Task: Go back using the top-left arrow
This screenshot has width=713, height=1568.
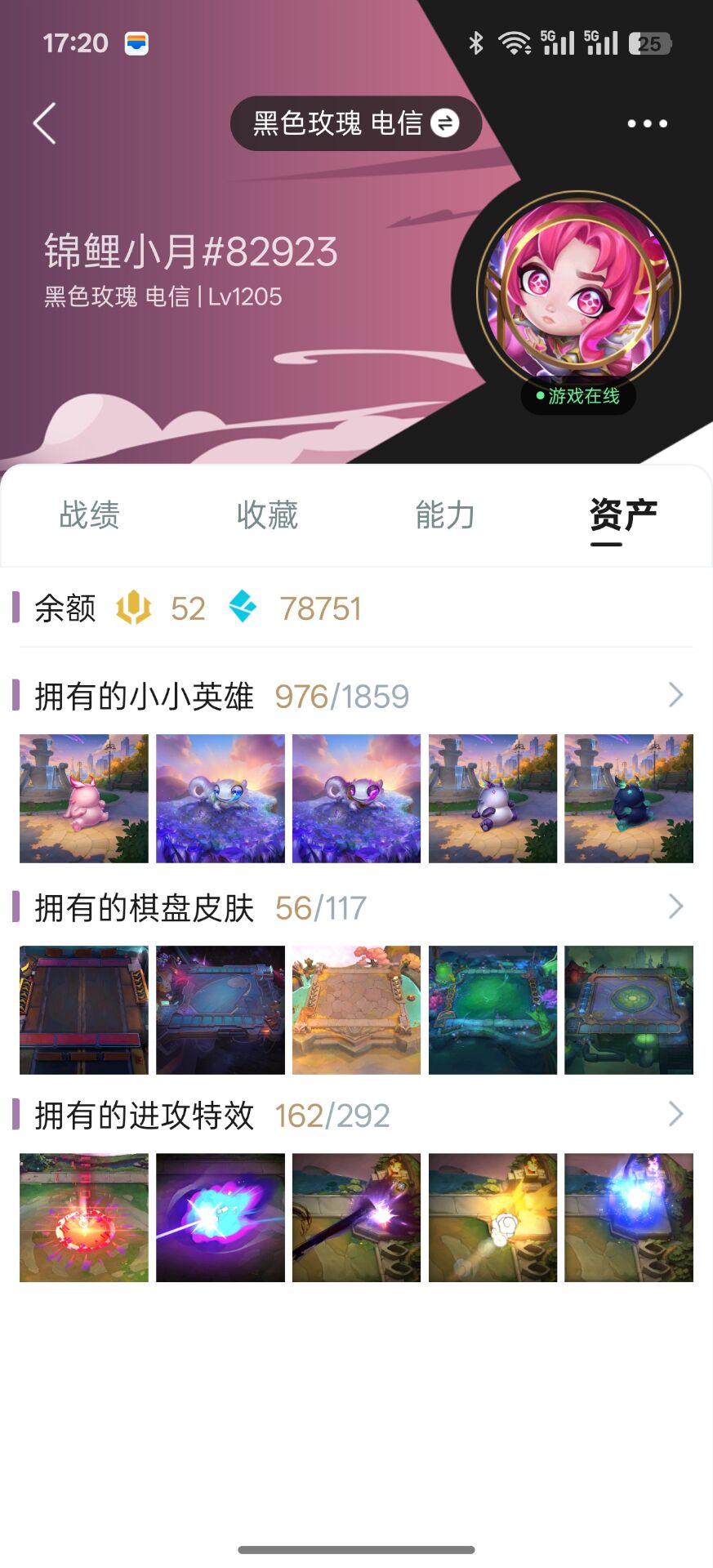Action: (45, 123)
